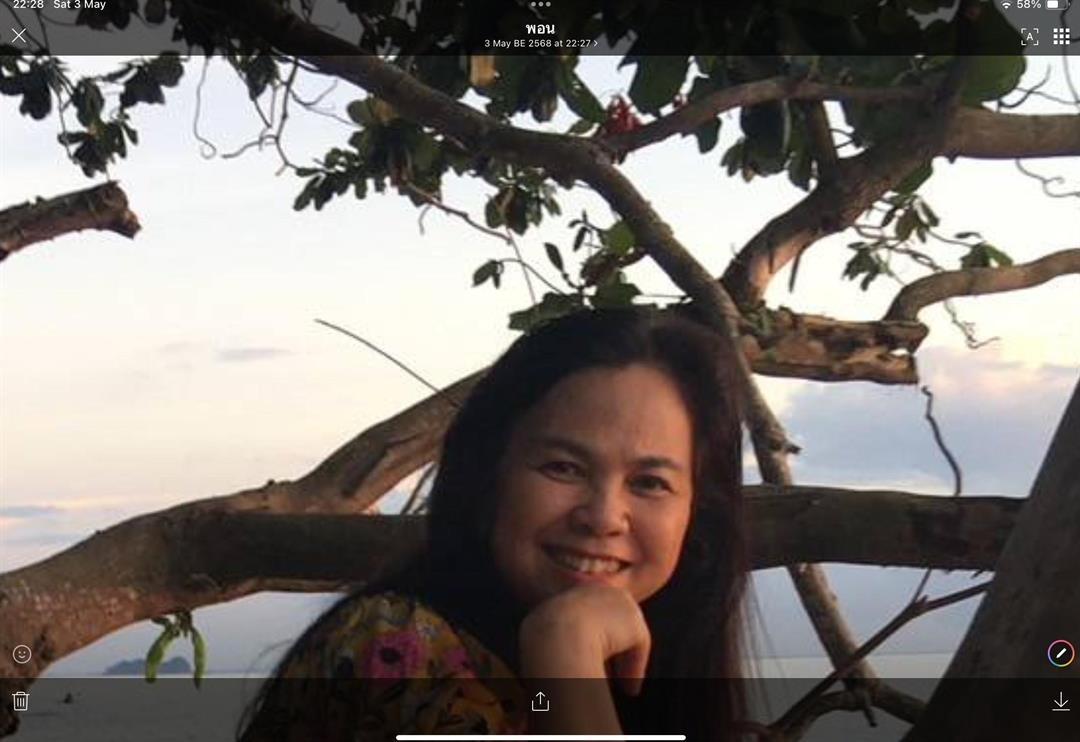Edit the photo with the pencil icon
The image size is (1080, 742).
click(1060, 654)
